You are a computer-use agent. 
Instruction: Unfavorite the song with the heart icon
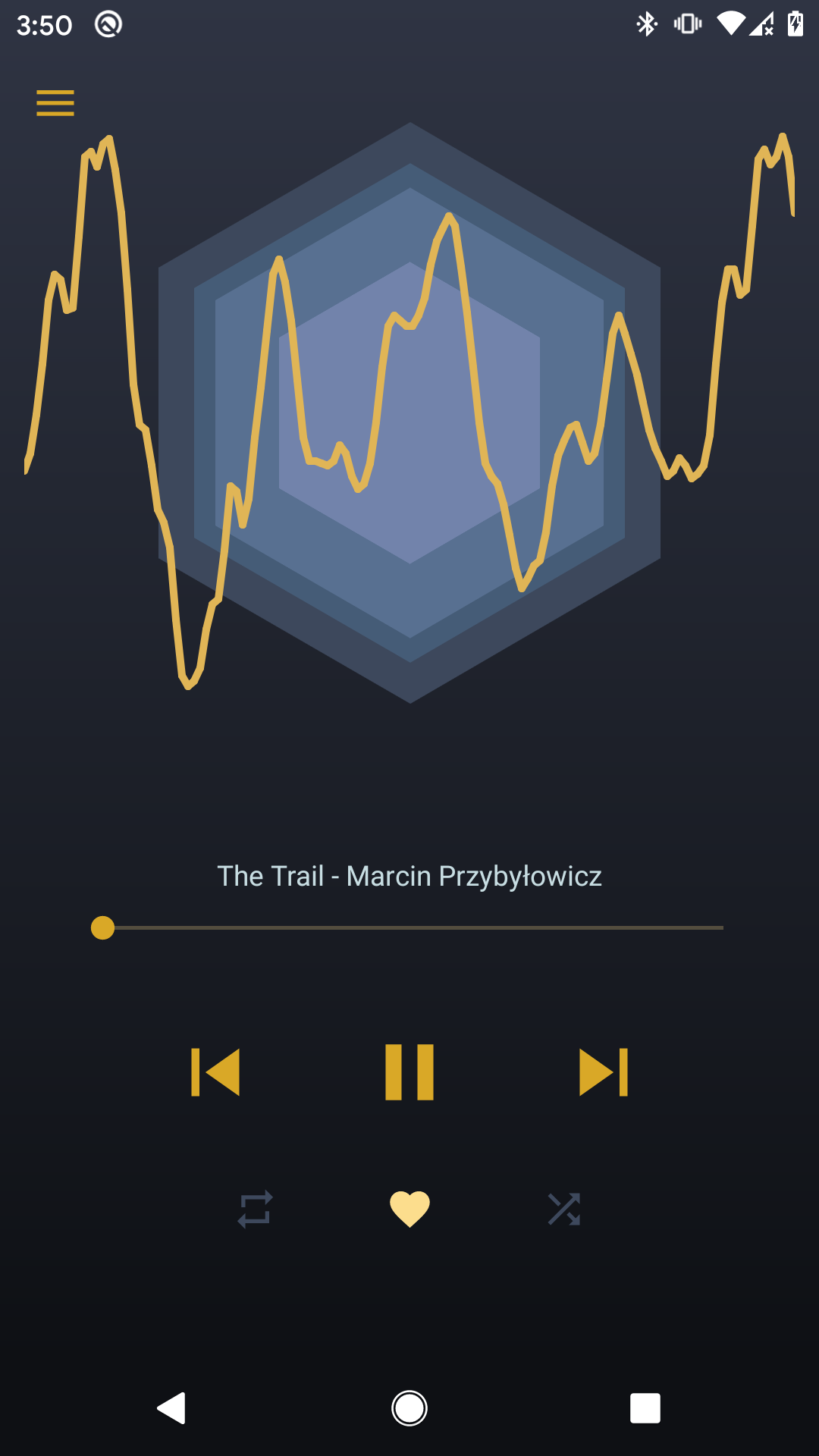tap(409, 1209)
